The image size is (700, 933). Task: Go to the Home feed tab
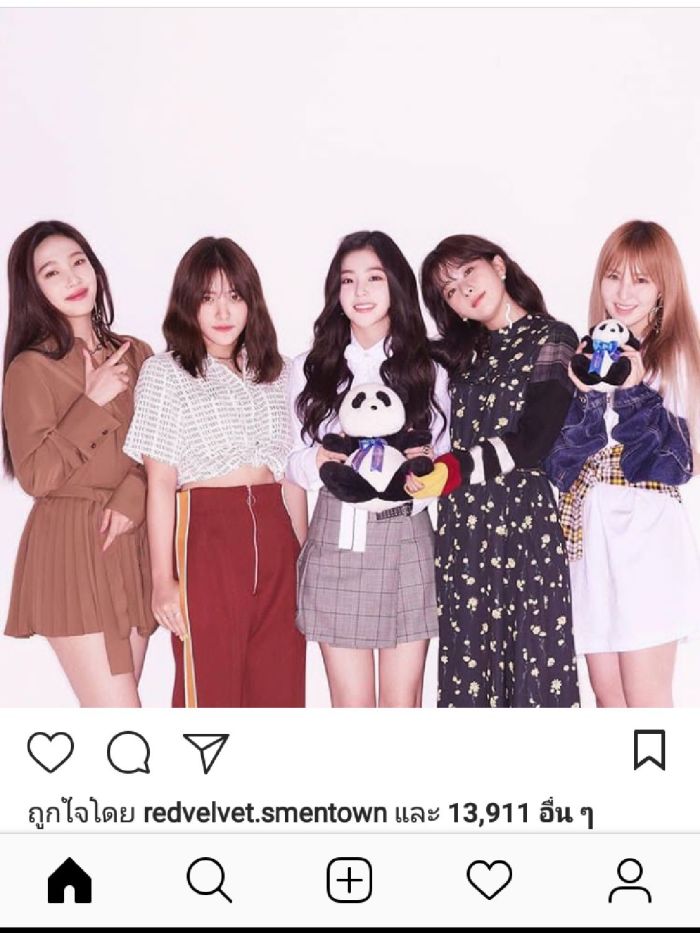[x=69, y=881]
